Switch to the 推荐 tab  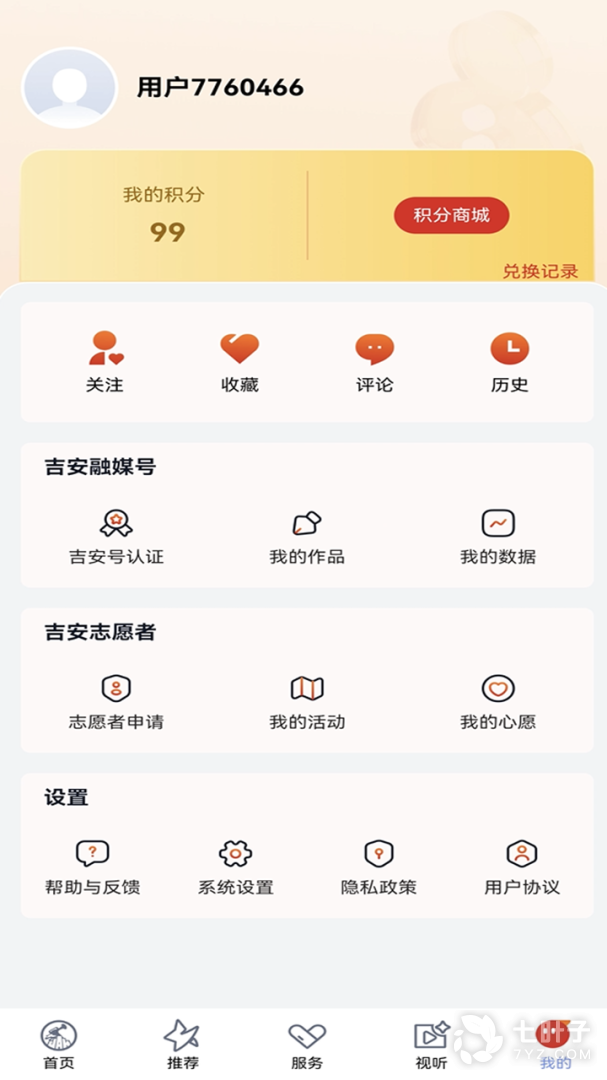[x=182, y=1044]
